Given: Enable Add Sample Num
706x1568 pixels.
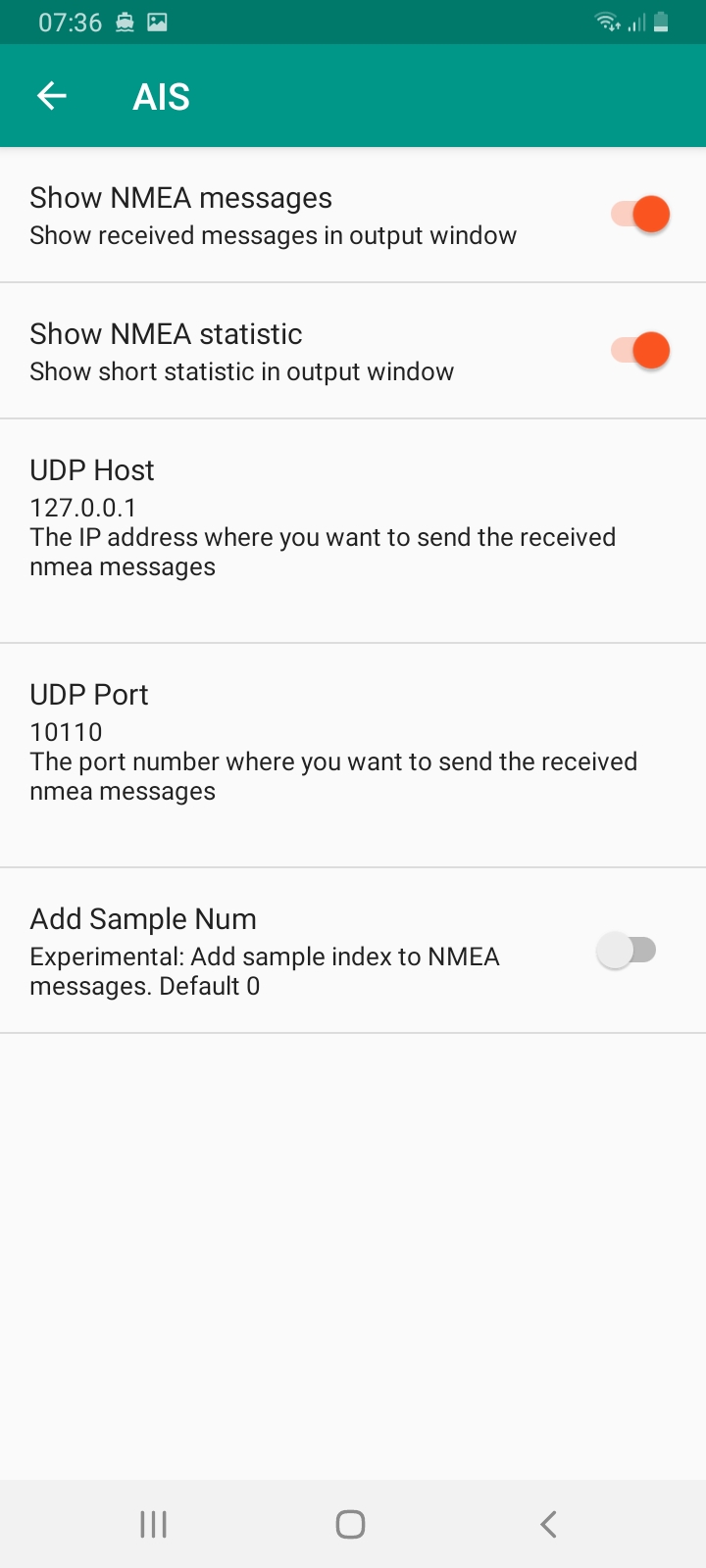Looking at the screenshot, I should 627,951.
